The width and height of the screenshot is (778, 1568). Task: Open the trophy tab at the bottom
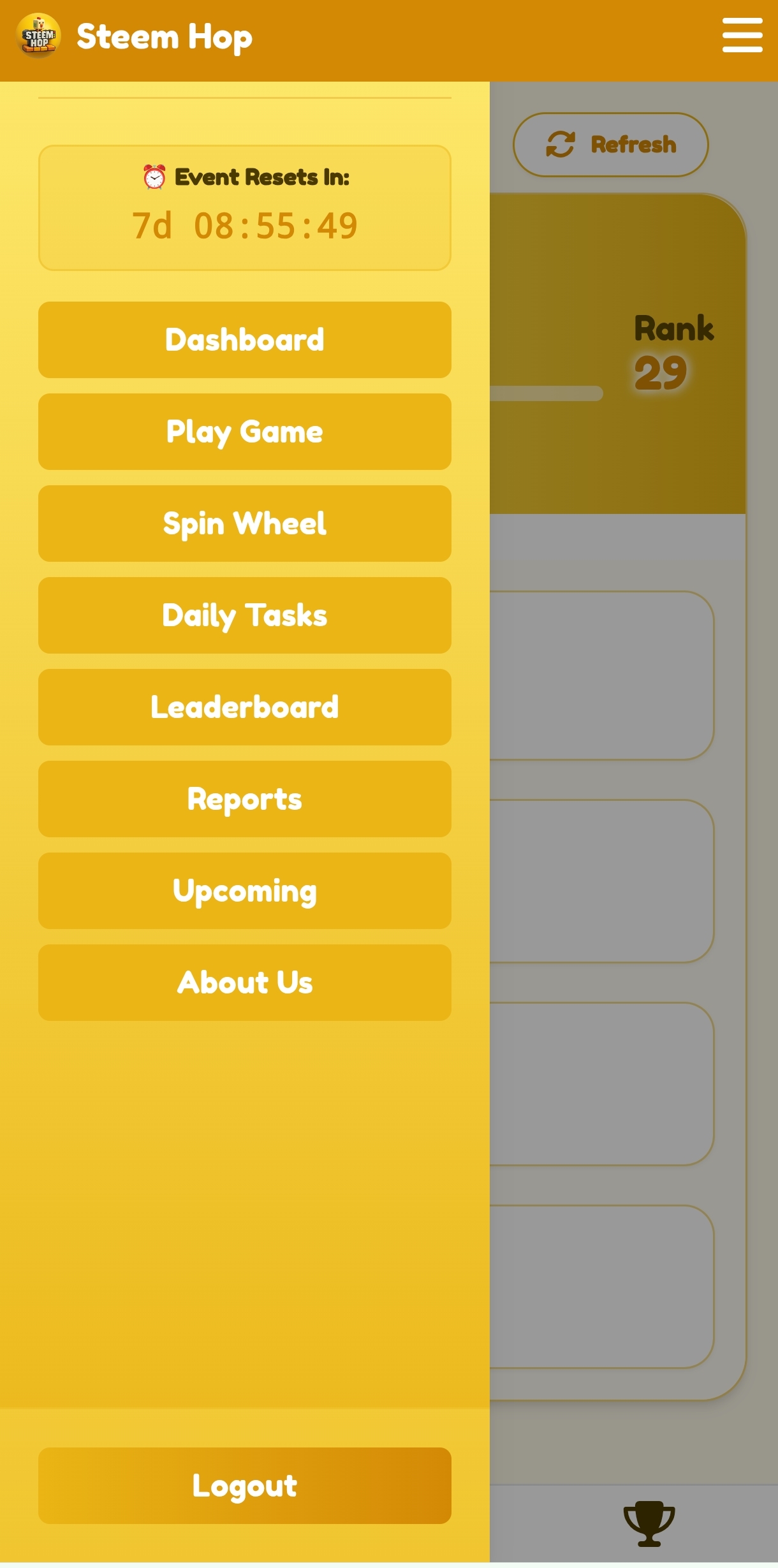[x=649, y=1523]
